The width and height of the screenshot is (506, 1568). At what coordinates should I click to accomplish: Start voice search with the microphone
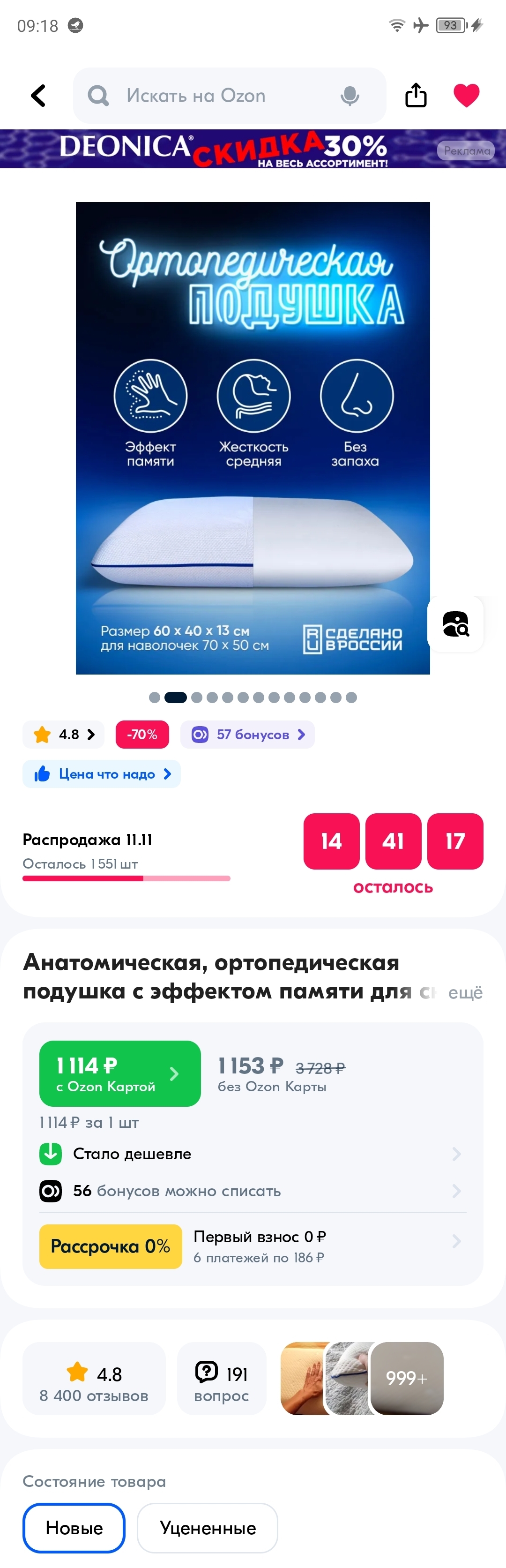click(x=350, y=96)
